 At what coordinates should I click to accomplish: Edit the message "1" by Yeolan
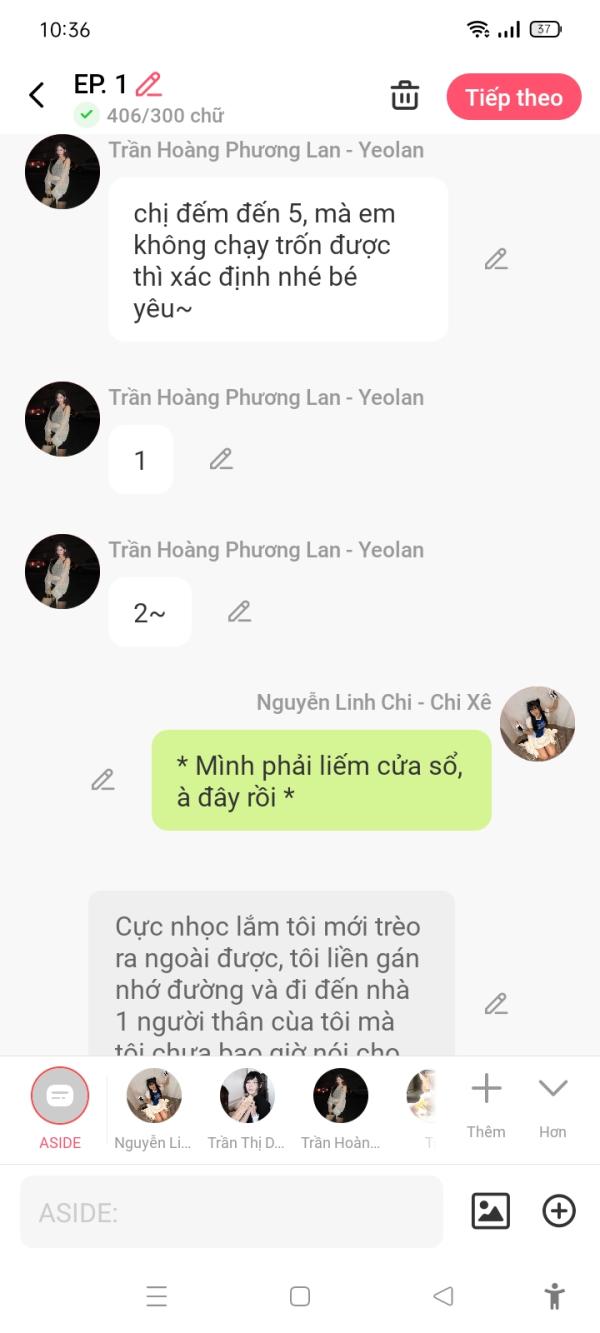point(221,460)
